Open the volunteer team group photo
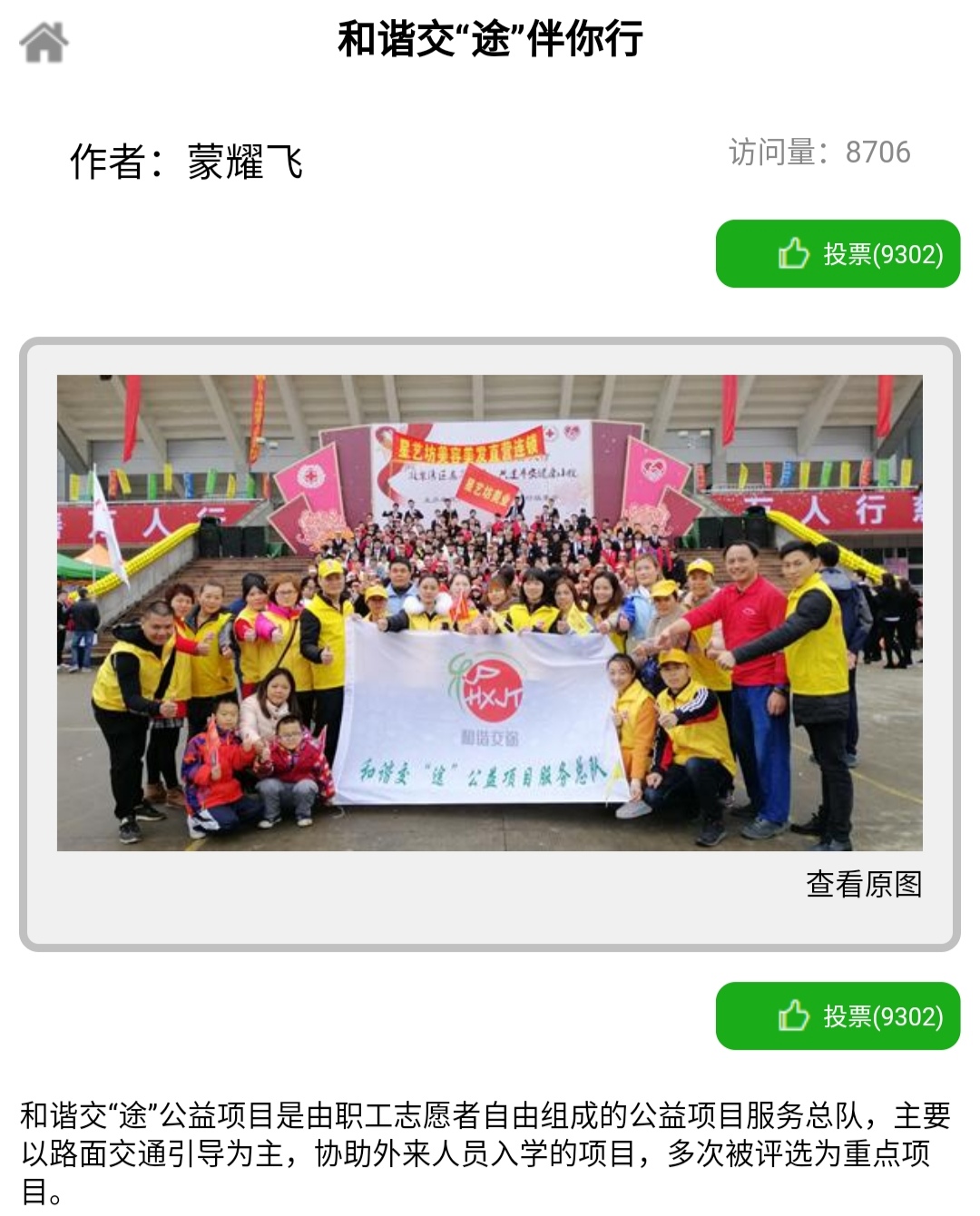This screenshot has height=1216, width=980. 489,613
